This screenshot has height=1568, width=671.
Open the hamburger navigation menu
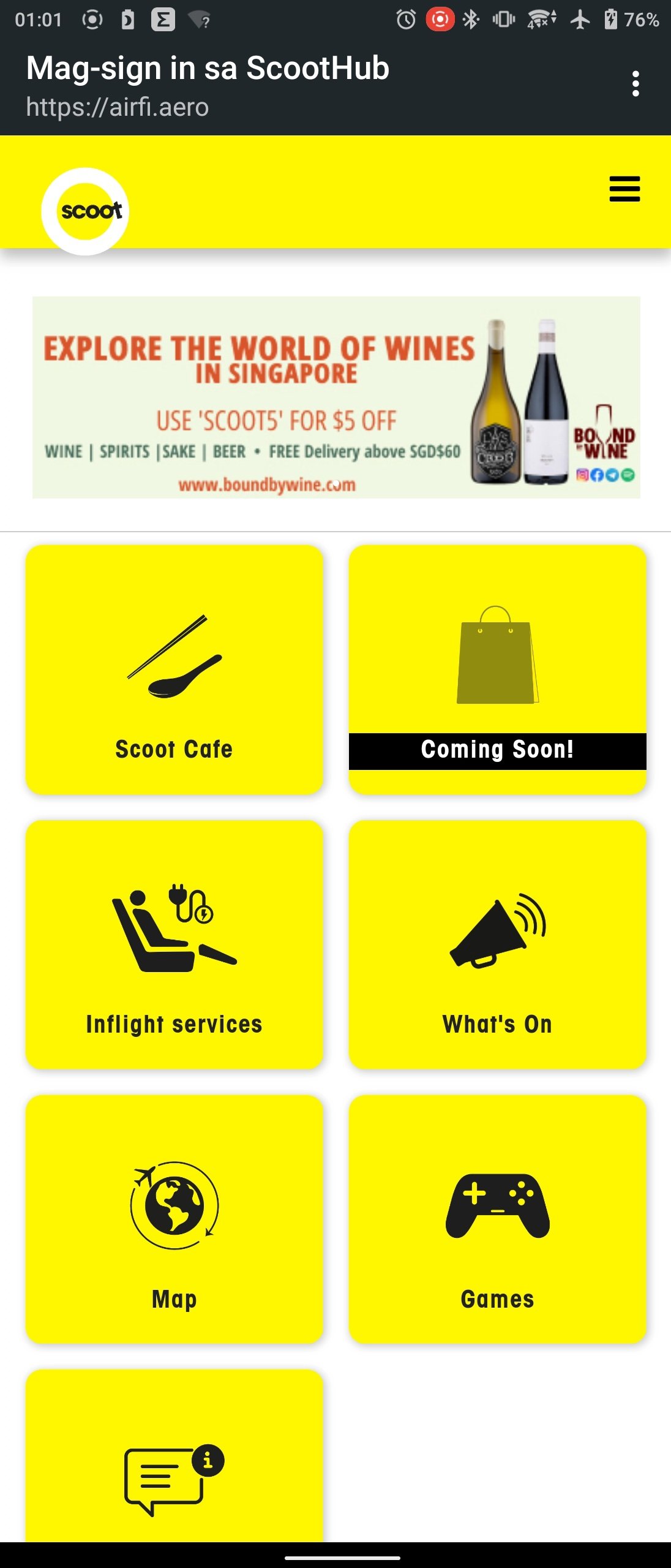pos(624,189)
